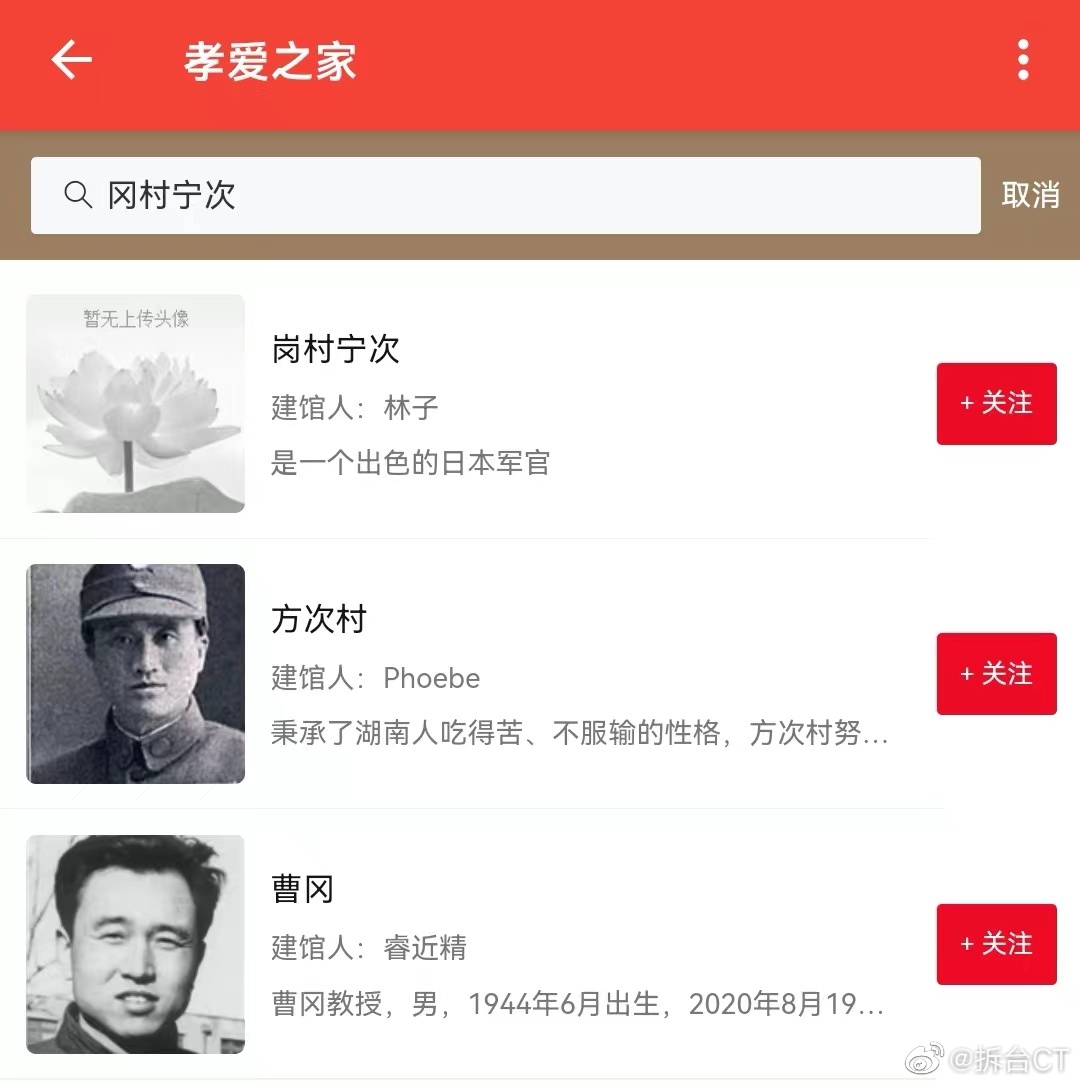Cancel the search via 取消
The height and width of the screenshot is (1086, 1080).
1033,196
